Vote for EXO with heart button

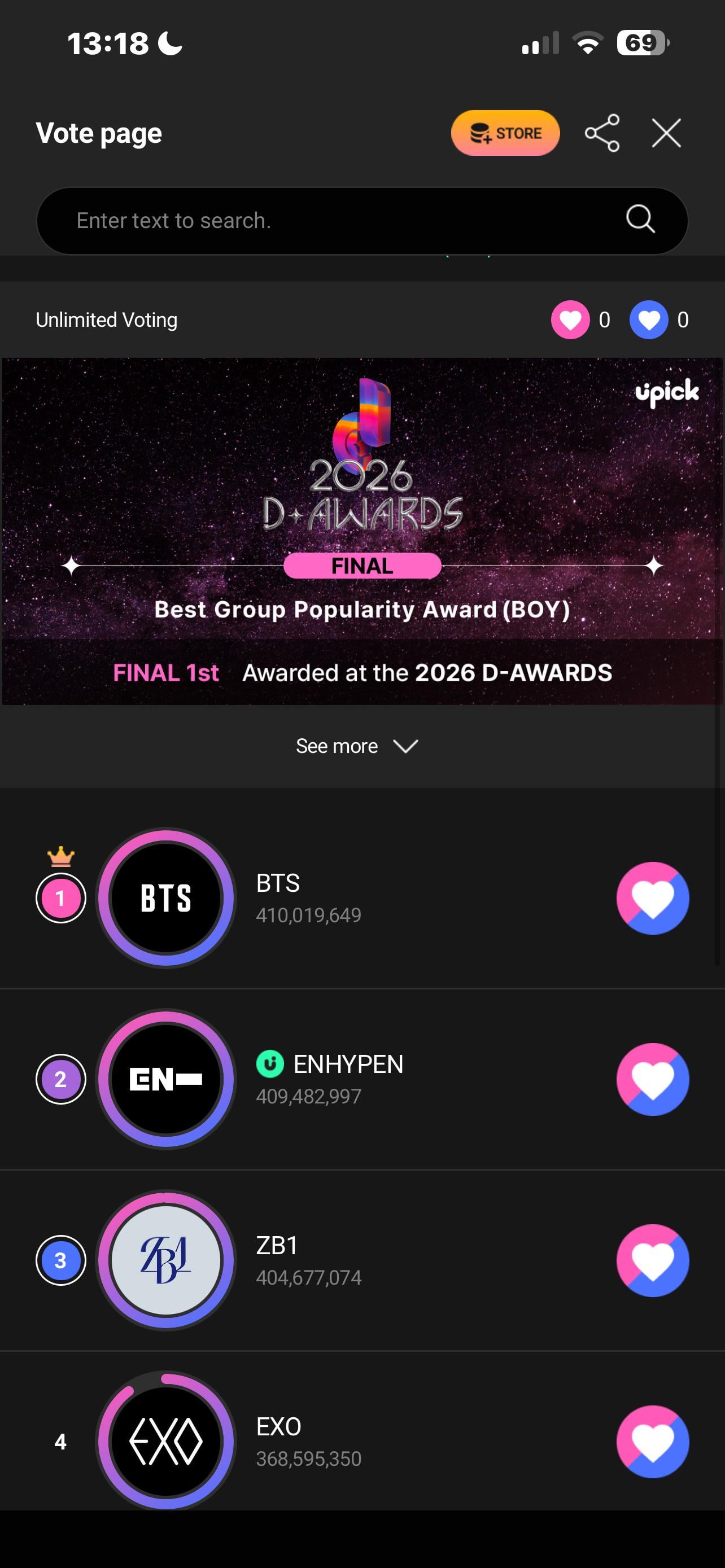pos(653,1442)
